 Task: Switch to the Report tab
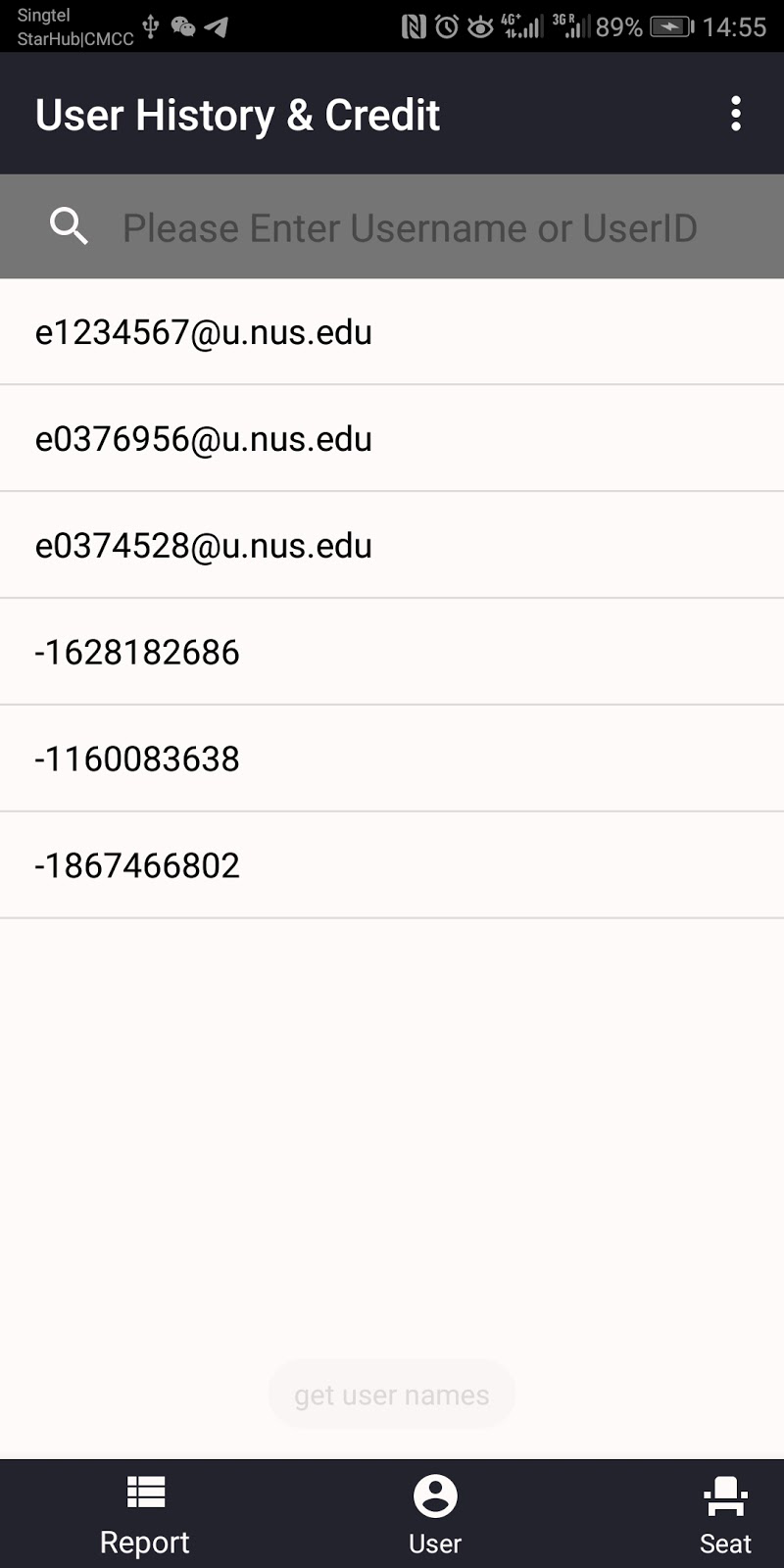[x=145, y=1515]
